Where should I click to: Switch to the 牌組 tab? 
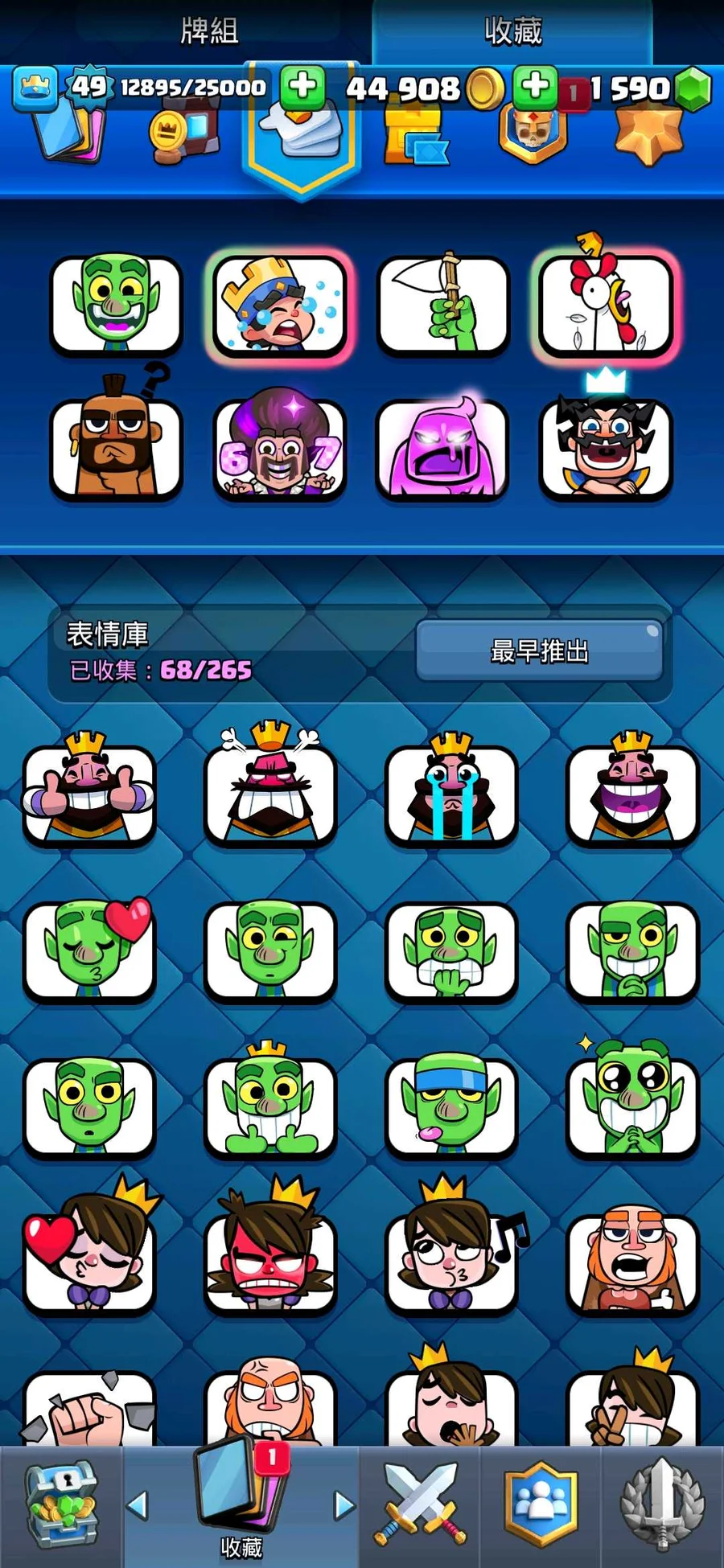[209, 32]
